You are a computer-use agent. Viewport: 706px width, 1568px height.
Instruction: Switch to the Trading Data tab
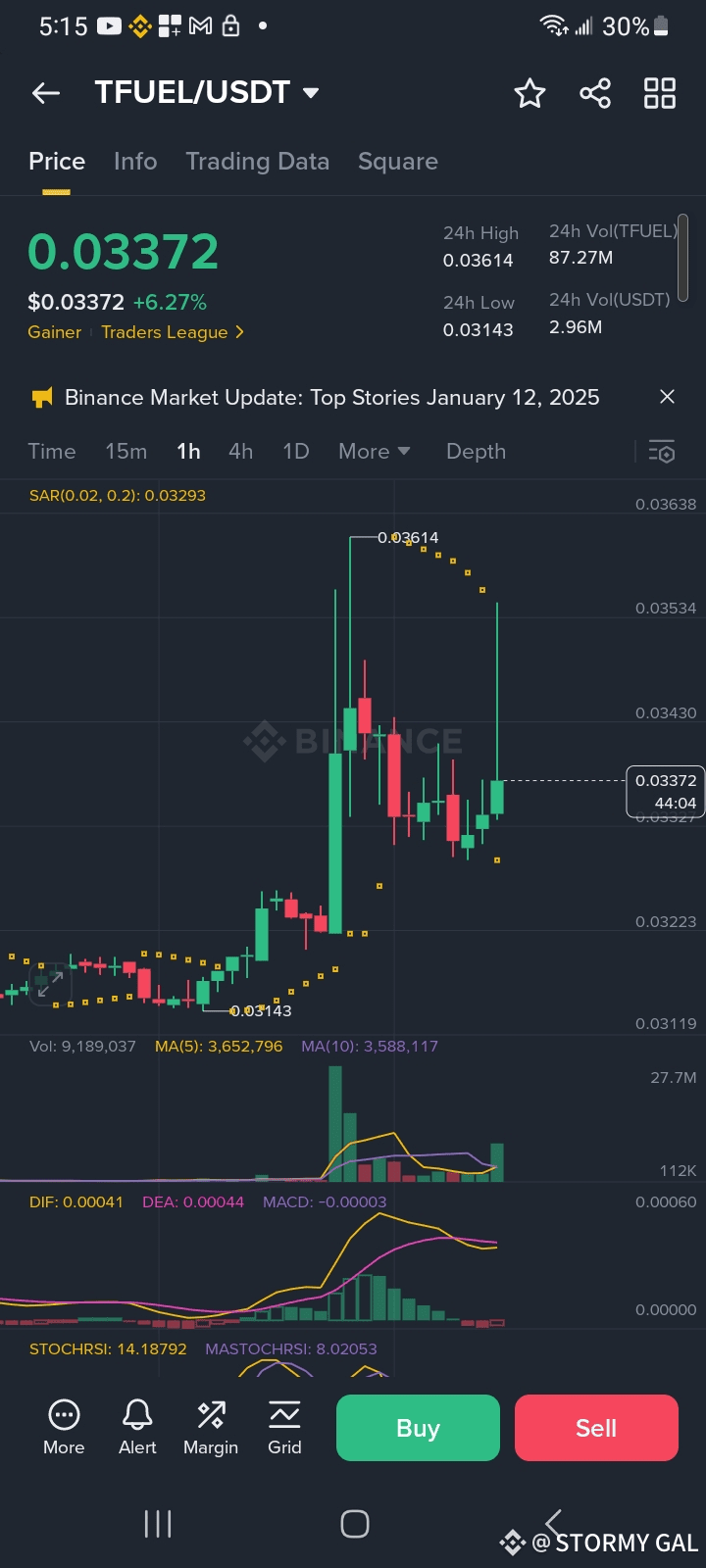258,162
